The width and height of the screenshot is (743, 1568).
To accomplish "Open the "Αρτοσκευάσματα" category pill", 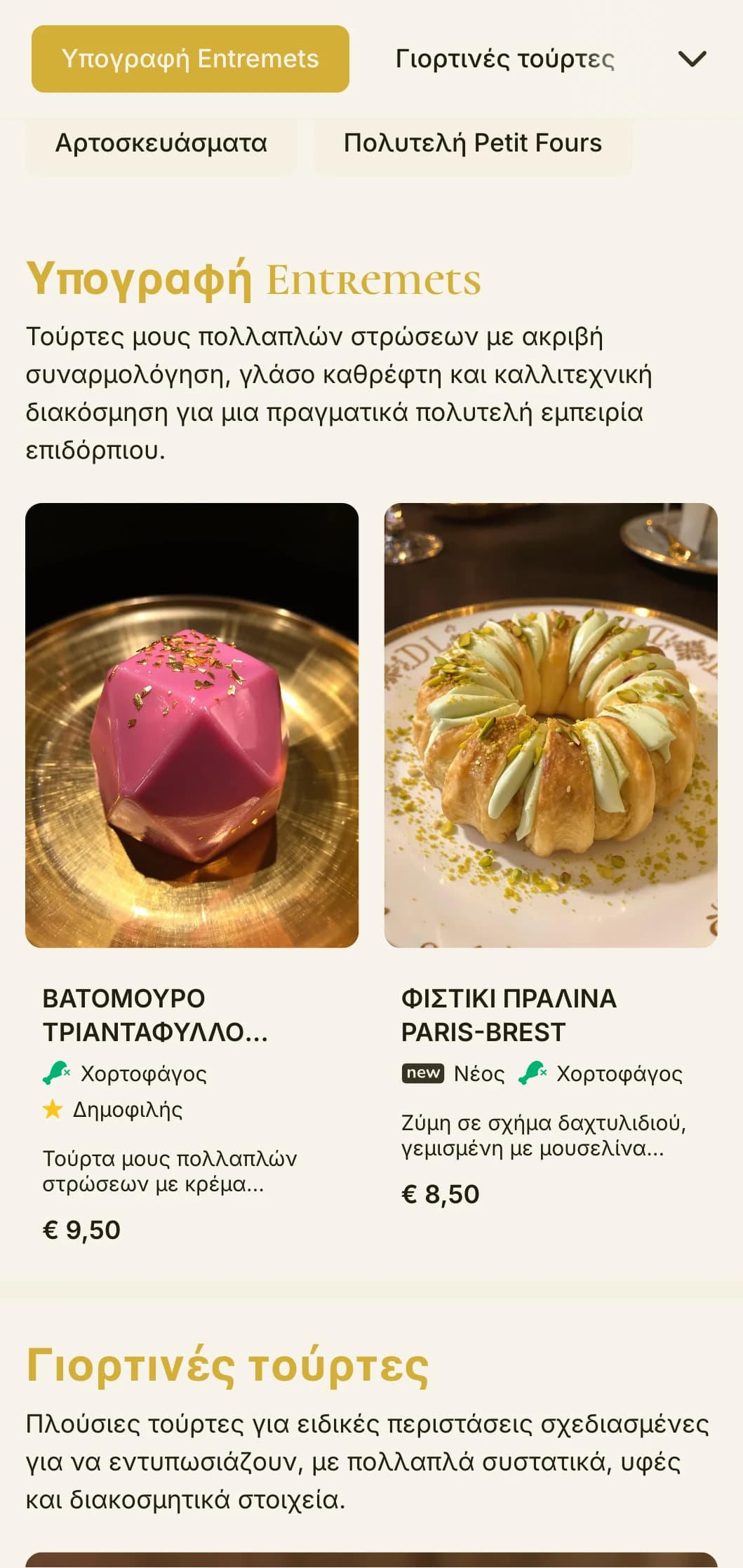I will coord(161,143).
